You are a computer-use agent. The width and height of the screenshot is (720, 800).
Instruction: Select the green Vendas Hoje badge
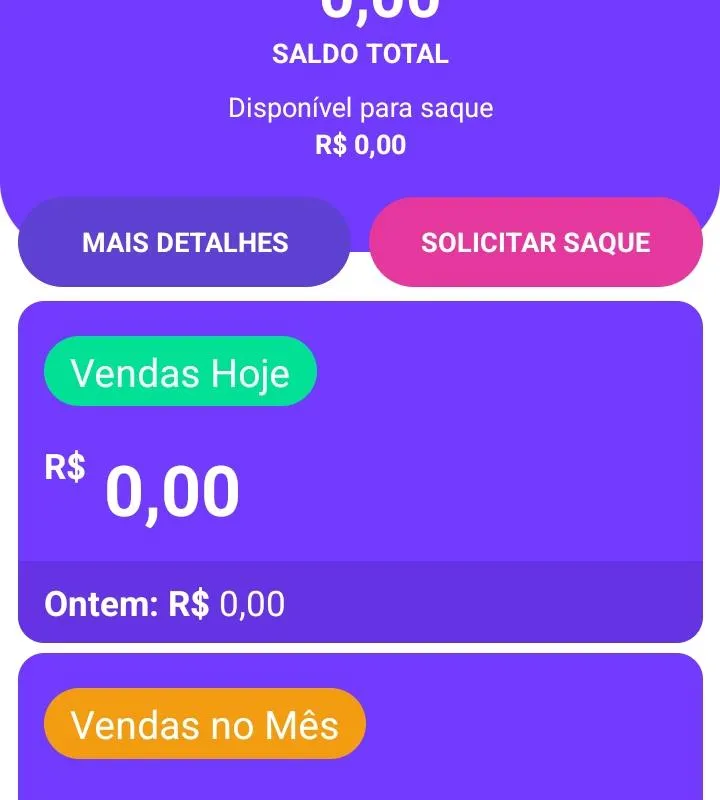[179, 371]
